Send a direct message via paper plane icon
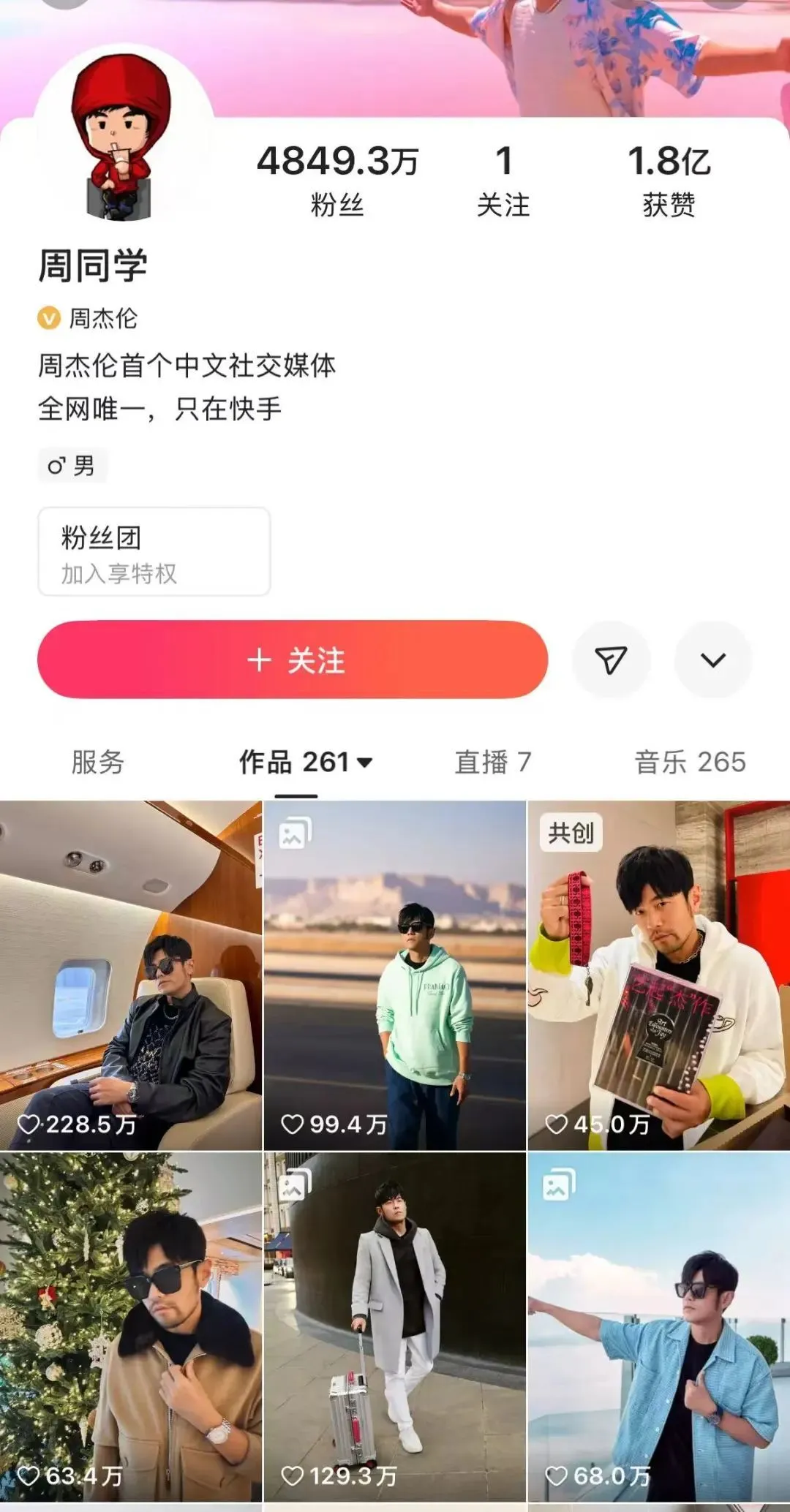The image size is (790, 1512). pyautogui.click(x=611, y=660)
